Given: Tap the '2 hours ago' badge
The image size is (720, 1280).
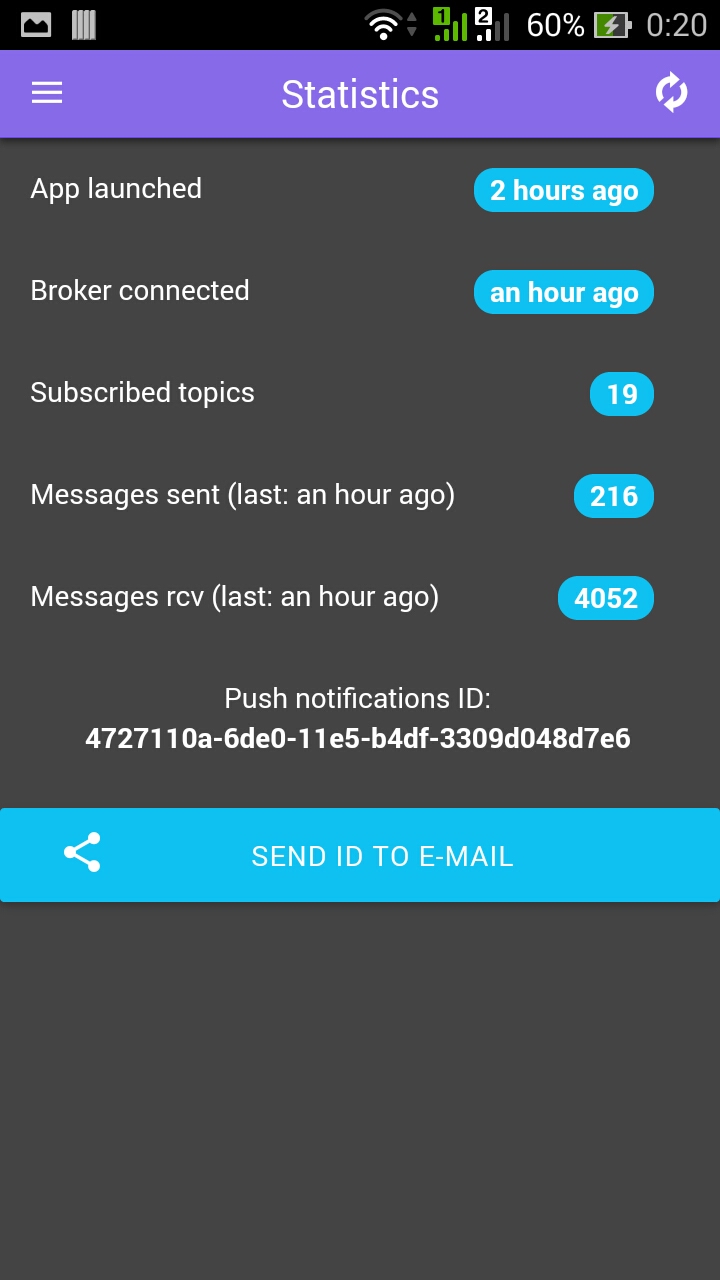Looking at the screenshot, I should point(563,190).
